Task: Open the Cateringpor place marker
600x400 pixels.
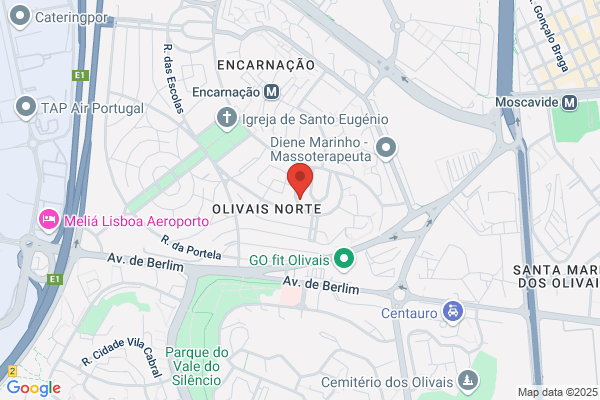Action: coord(20,17)
